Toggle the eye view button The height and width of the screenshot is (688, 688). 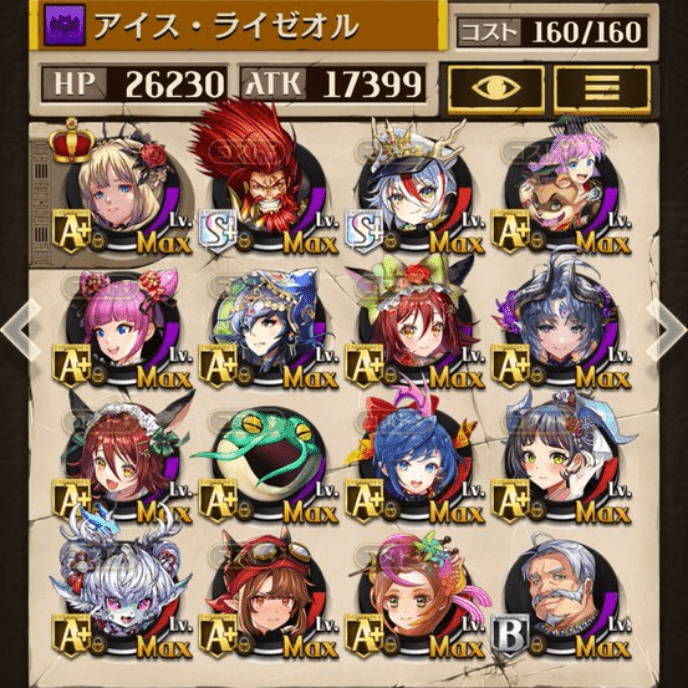point(496,89)
